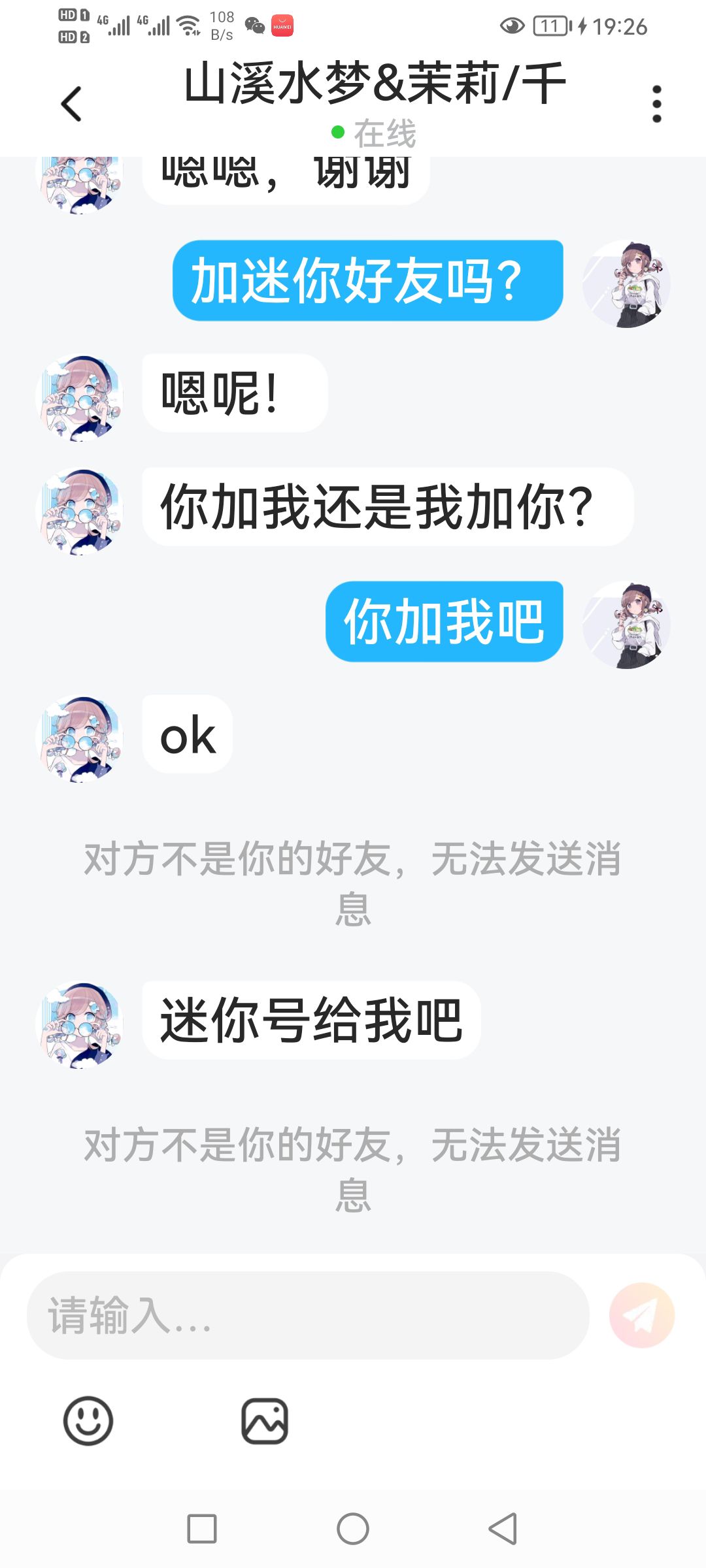Tap the 请输入 message input field
This screenshot has width=706, height=1568.
click(x=308, y=1315)
